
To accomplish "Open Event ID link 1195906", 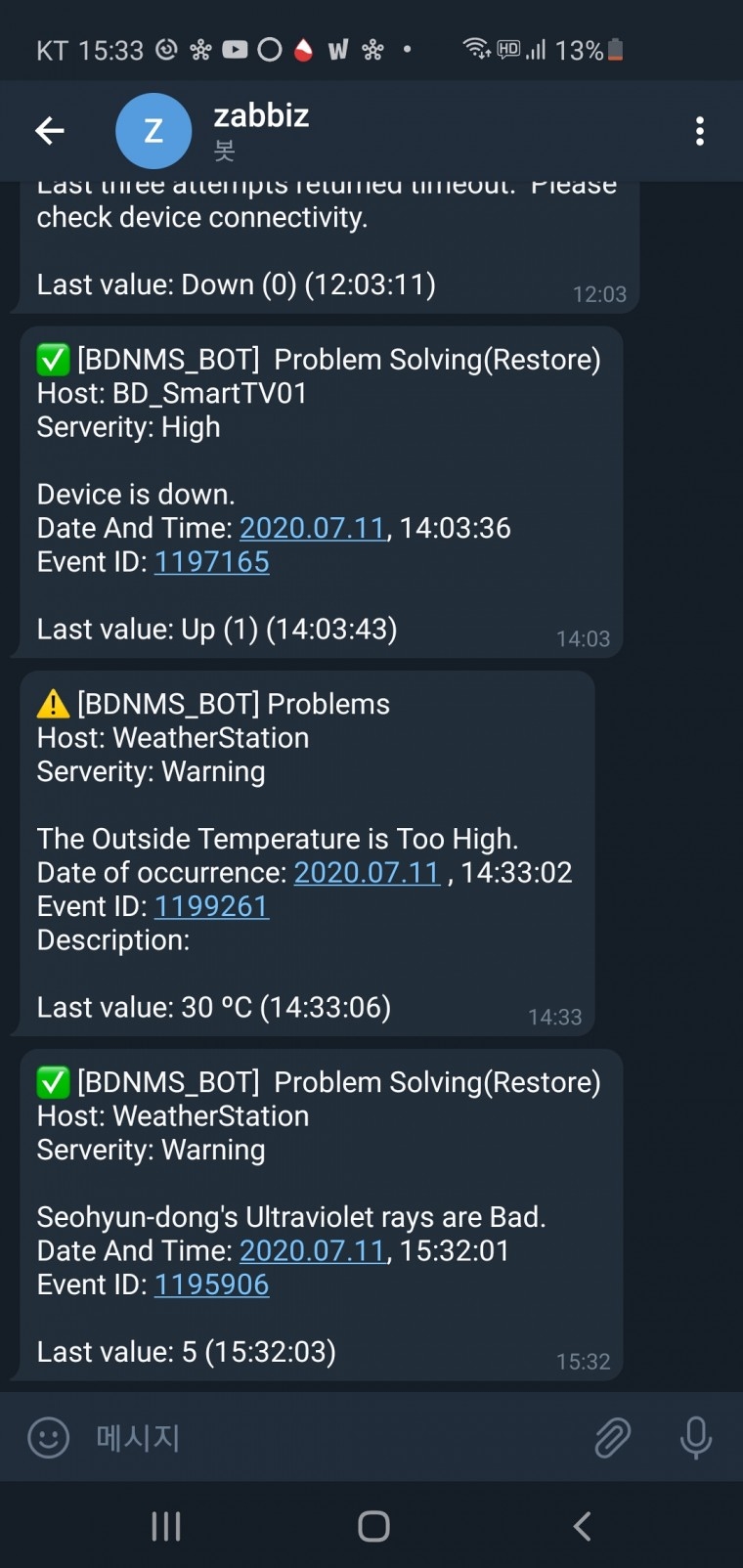I will coord(211,1285).
